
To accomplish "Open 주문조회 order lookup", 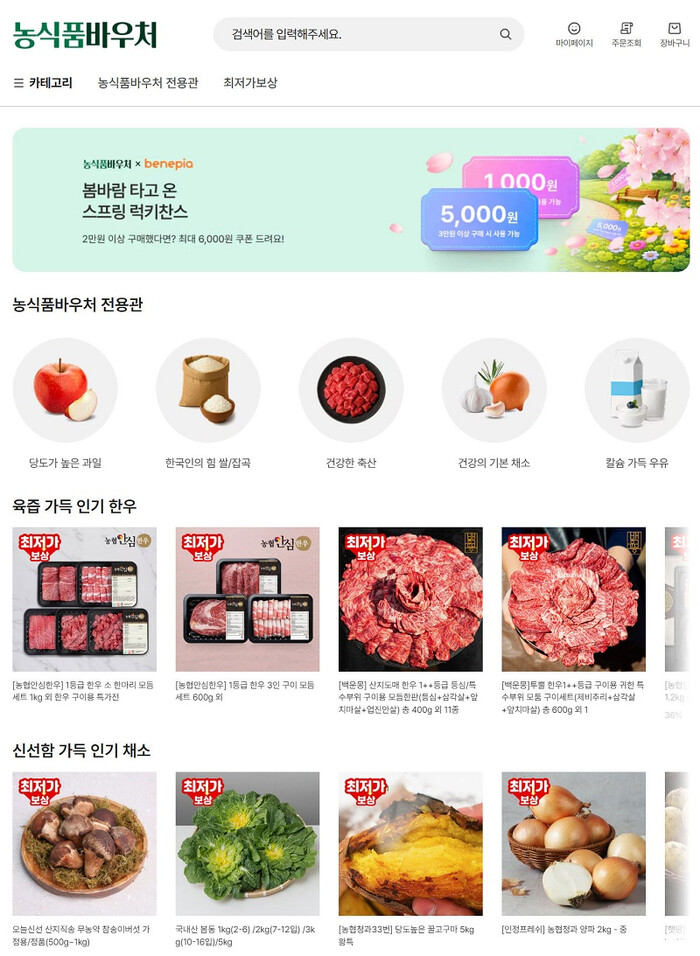I will 626,34.
